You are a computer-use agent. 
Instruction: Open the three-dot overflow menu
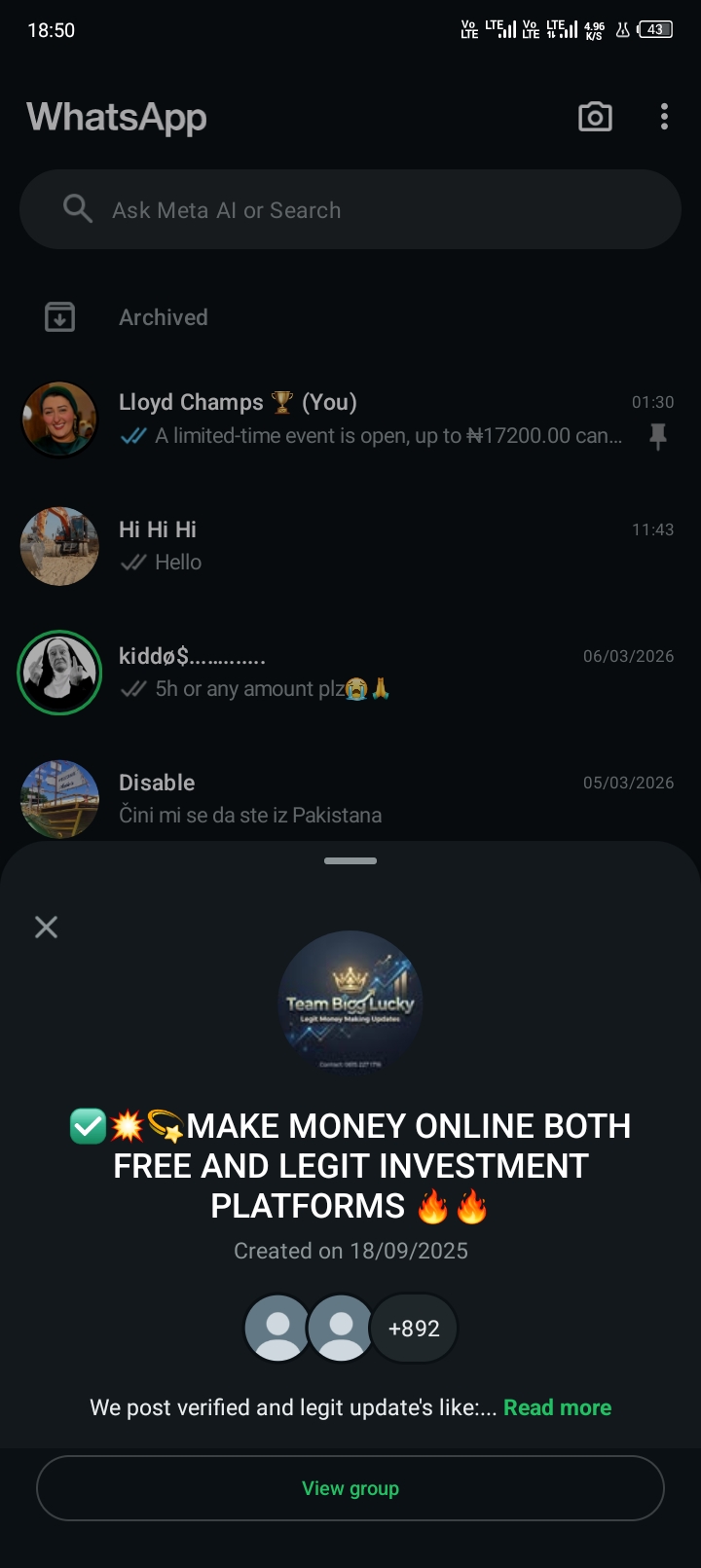coord(664,117)
